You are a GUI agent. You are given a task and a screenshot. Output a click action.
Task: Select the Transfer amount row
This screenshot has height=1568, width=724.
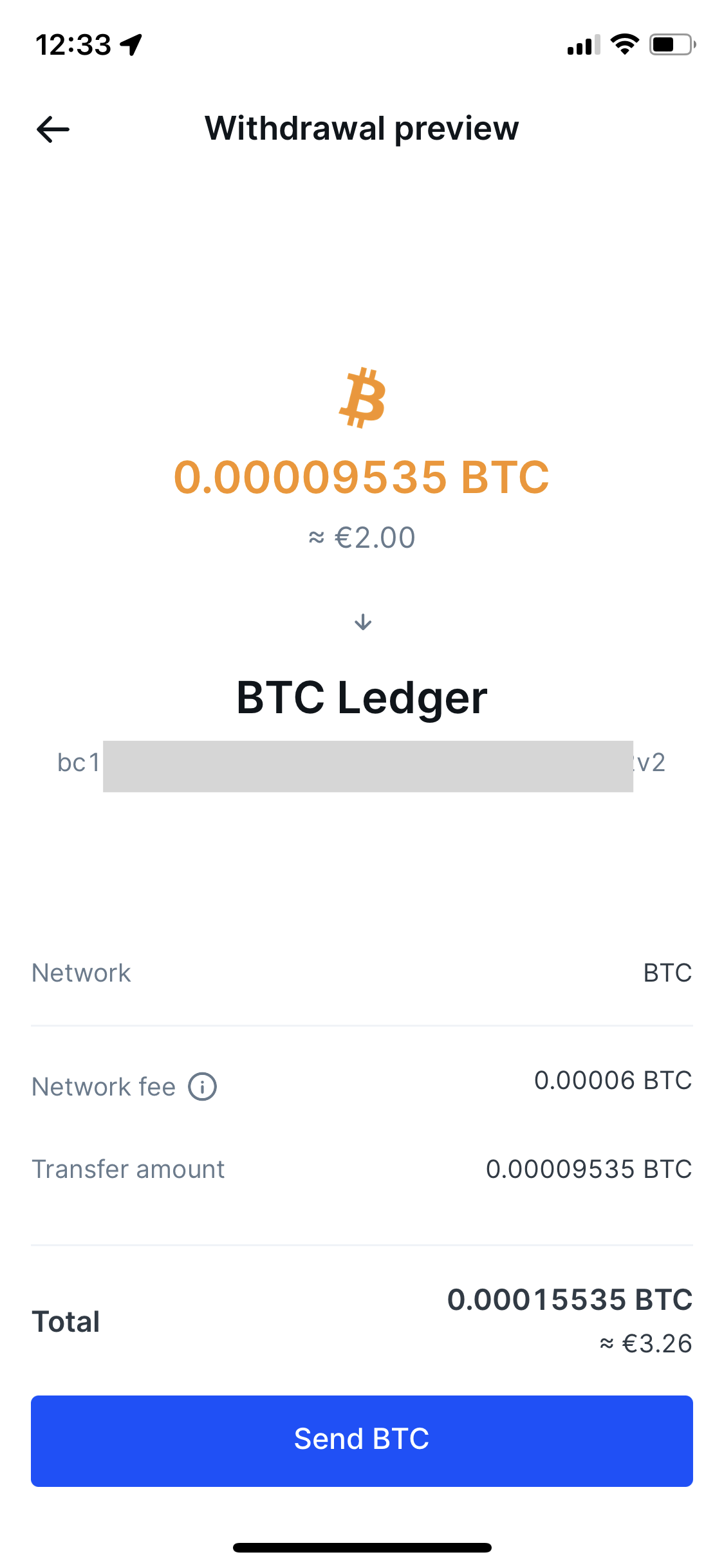point(362,1169)
